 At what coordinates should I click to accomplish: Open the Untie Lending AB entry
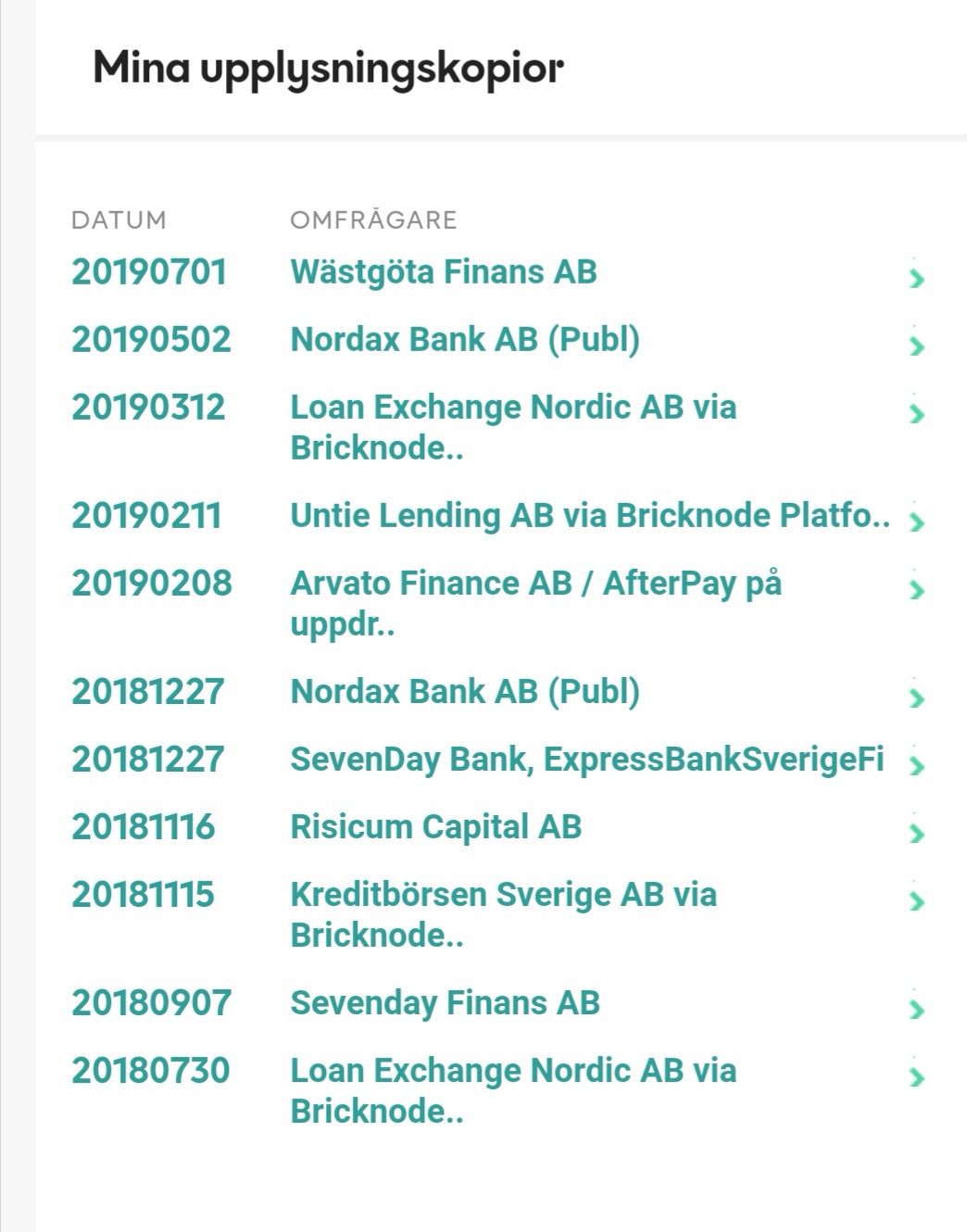click(x=589, y=516)
